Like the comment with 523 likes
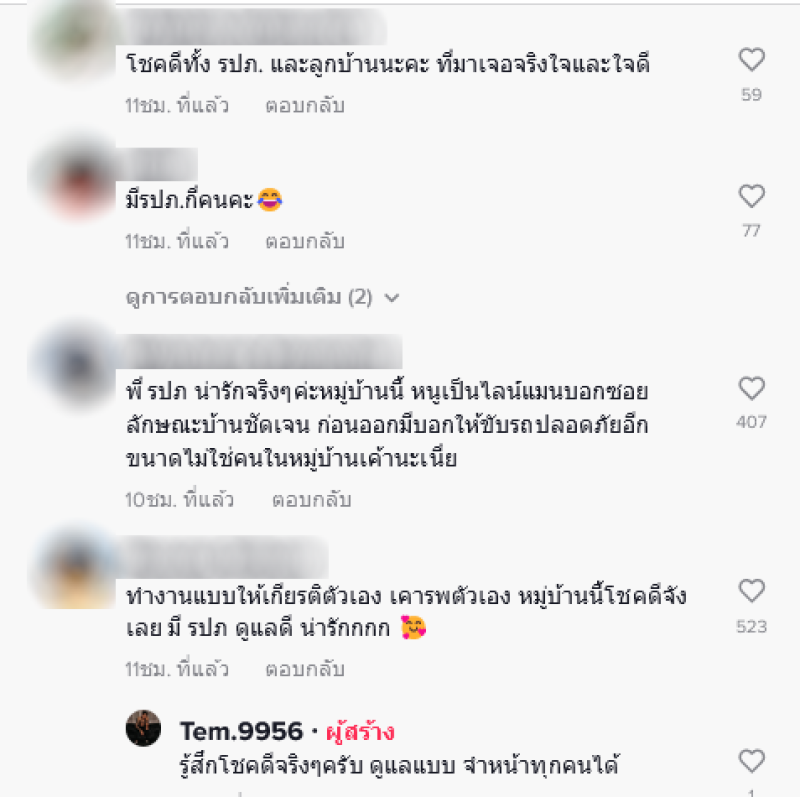 pos(751,592)
